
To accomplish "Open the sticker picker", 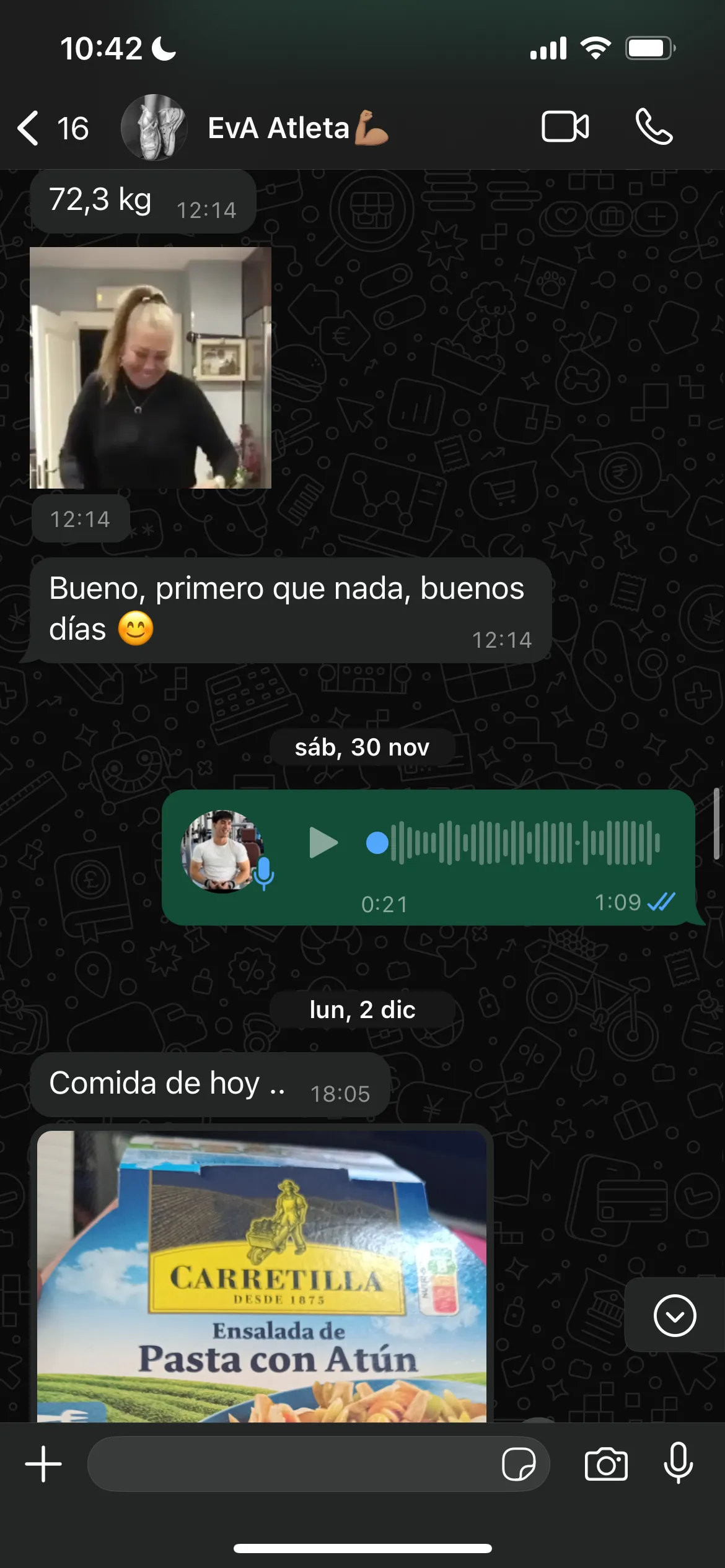I will (518, 1464).
